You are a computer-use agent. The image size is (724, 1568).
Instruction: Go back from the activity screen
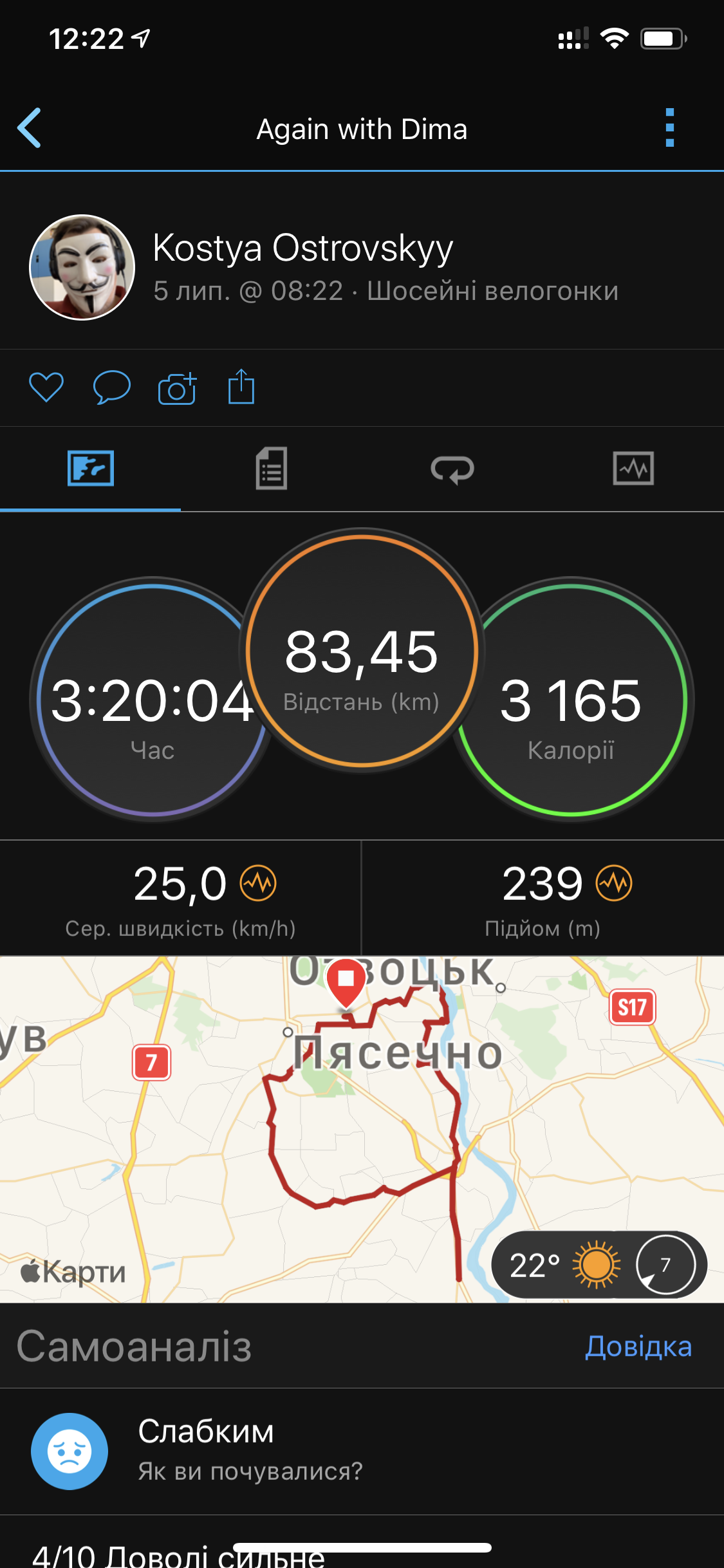(30, 128)
